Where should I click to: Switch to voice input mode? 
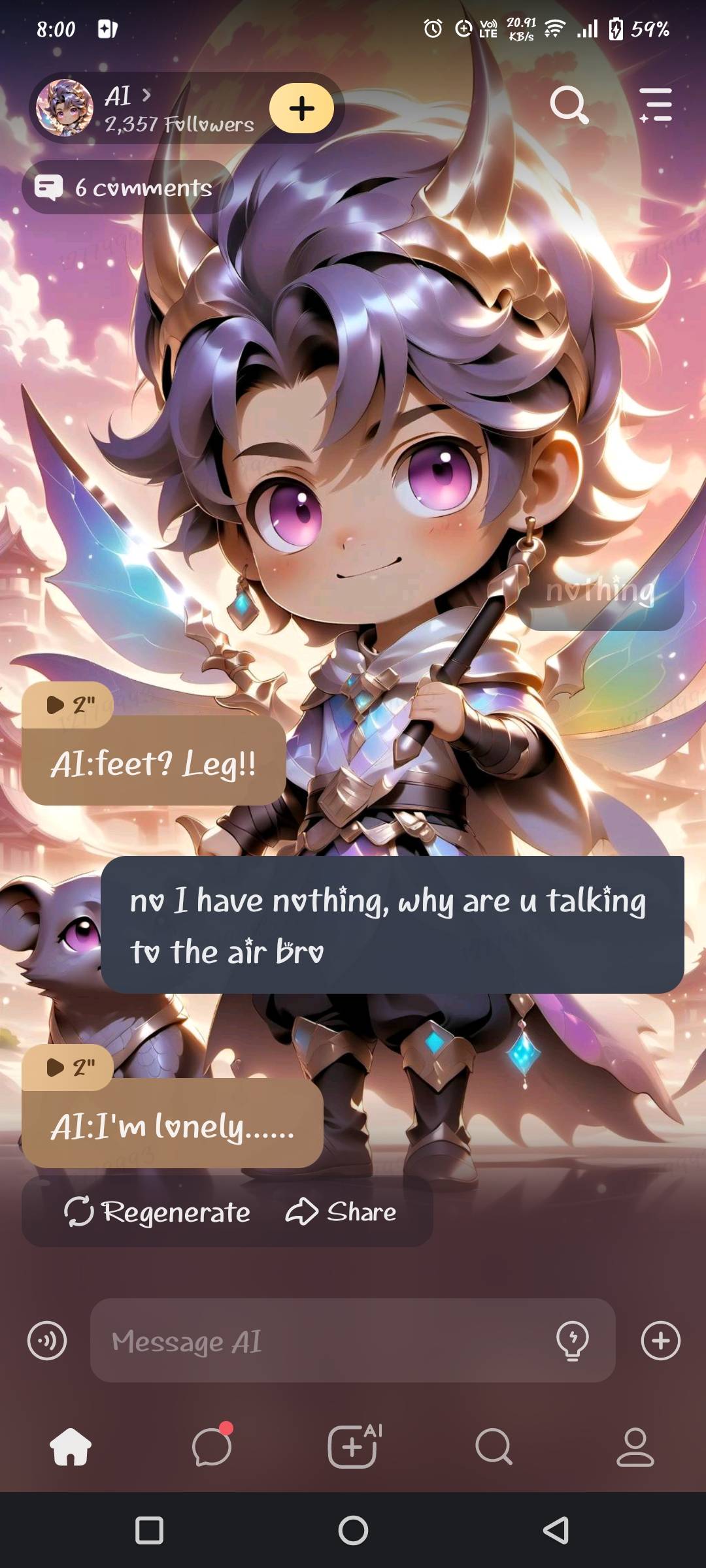(47, 1341)
